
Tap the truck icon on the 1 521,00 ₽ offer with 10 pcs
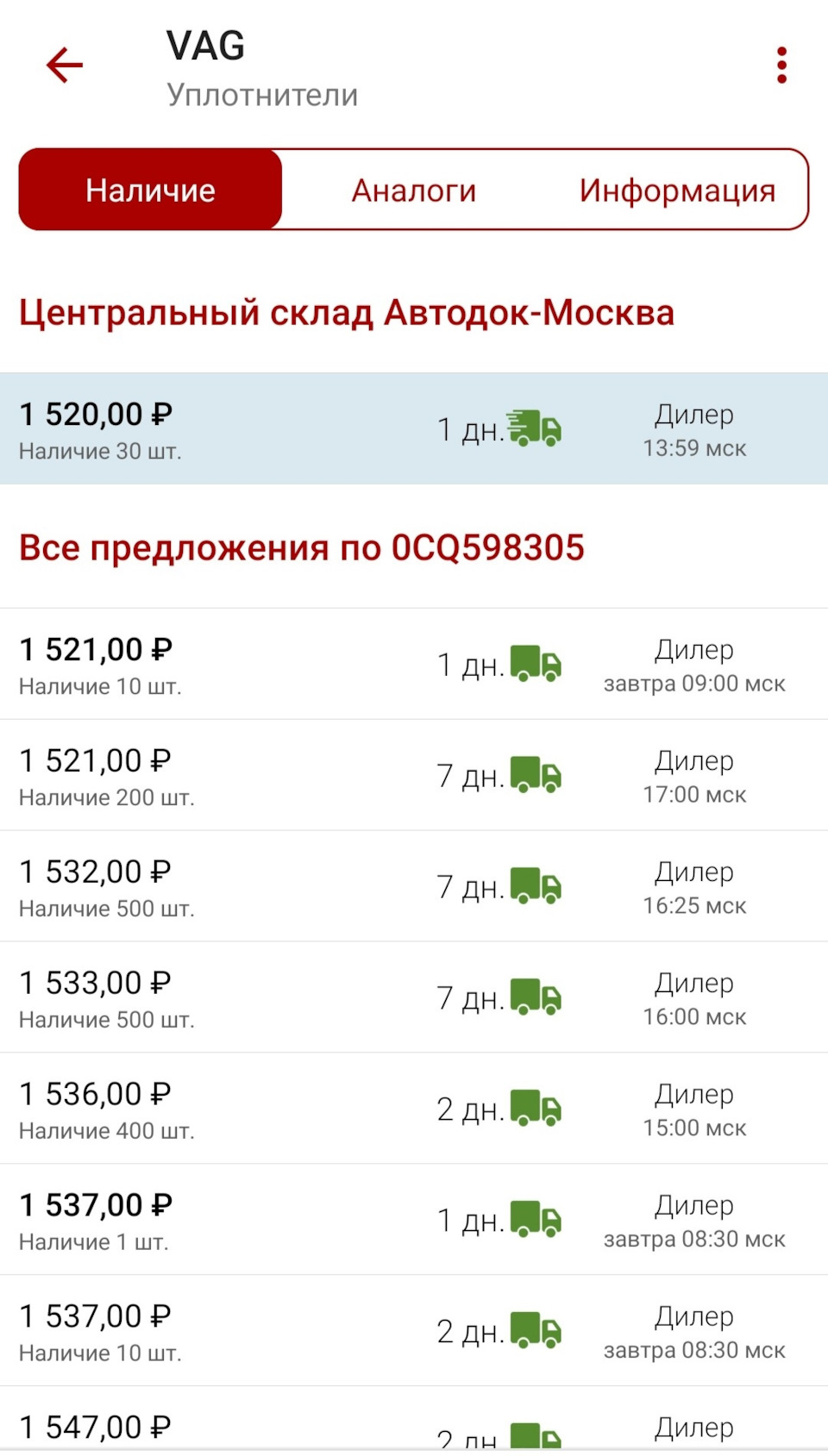[535, 664]
